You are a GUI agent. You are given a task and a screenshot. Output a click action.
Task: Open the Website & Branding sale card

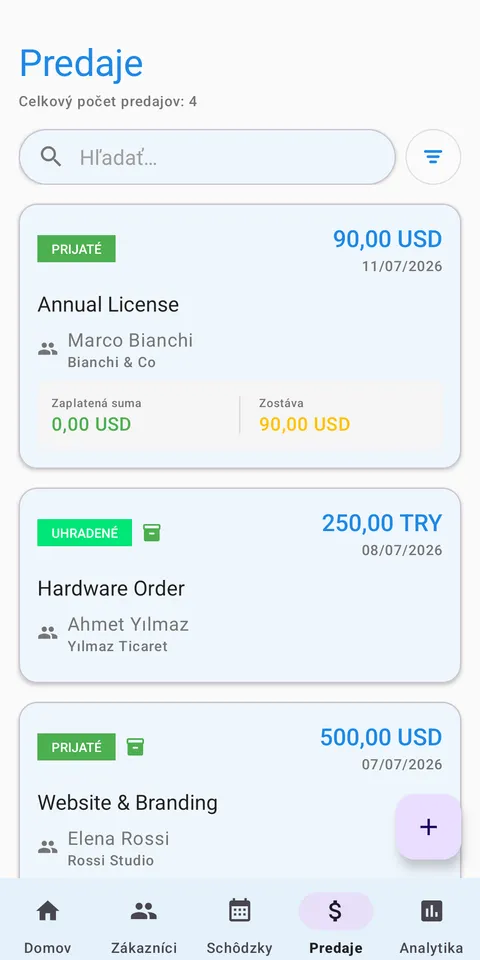click(x=240, y=790)
